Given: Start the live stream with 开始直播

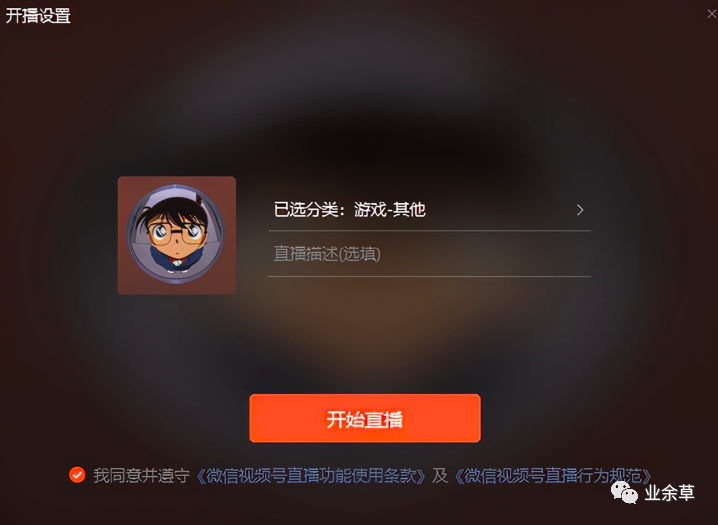Looking at the screenshot, I should coord(365,419).
